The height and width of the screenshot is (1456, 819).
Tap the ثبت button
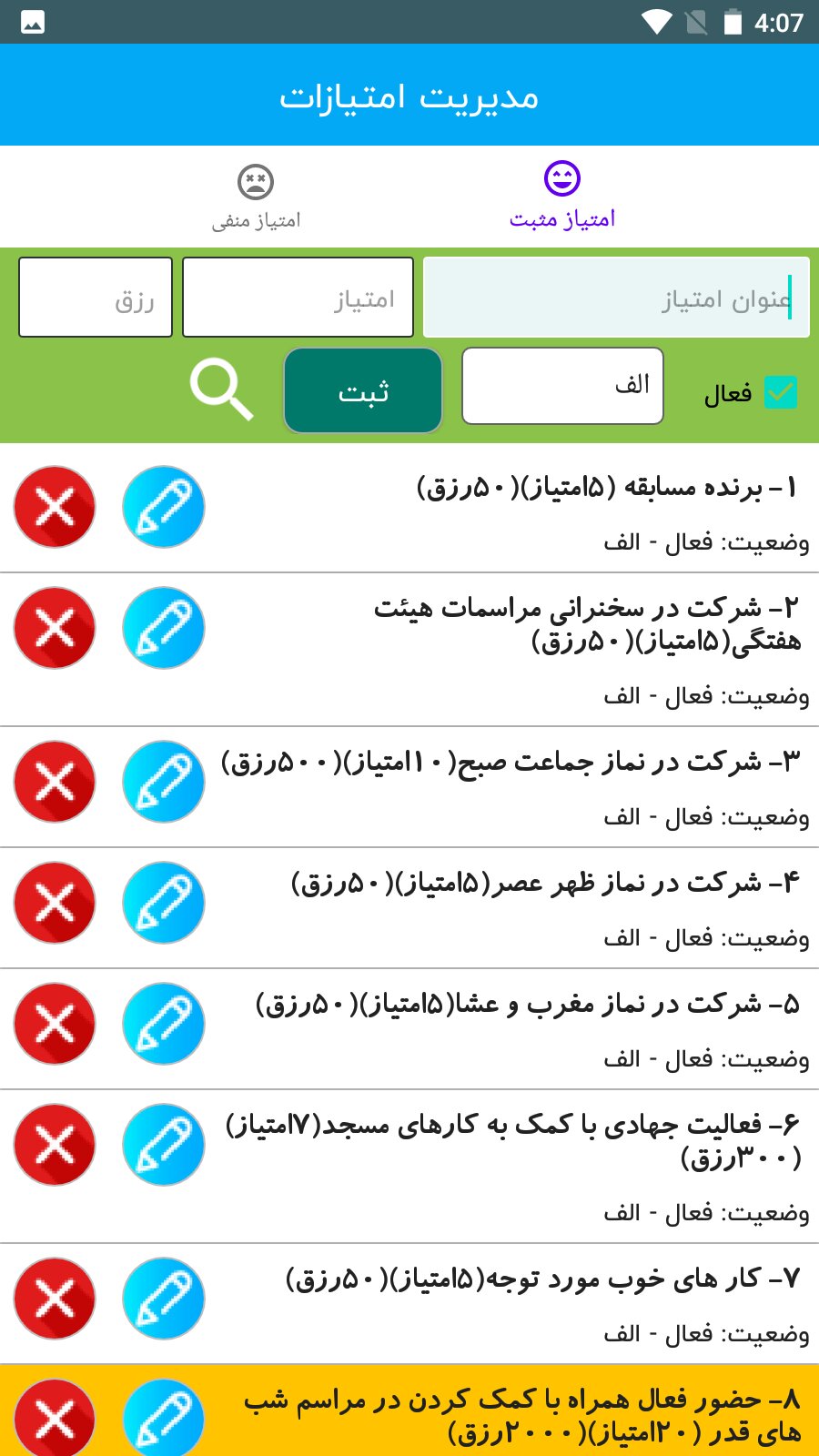pyautogui.click(x=363, y=390)
